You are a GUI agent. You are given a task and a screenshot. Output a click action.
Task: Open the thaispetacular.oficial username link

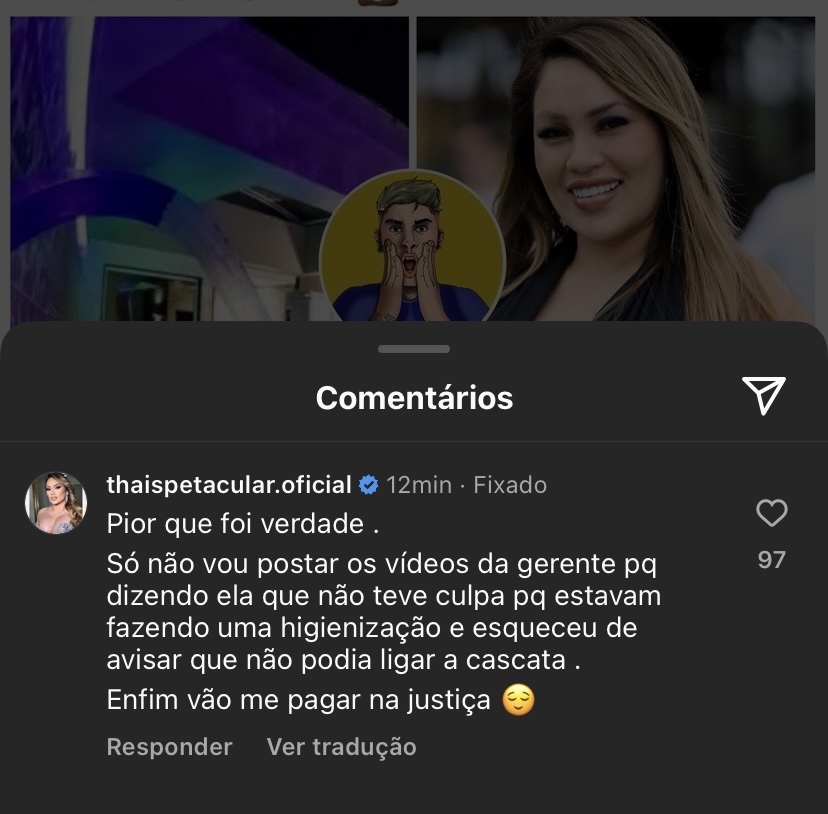(229, 485)
